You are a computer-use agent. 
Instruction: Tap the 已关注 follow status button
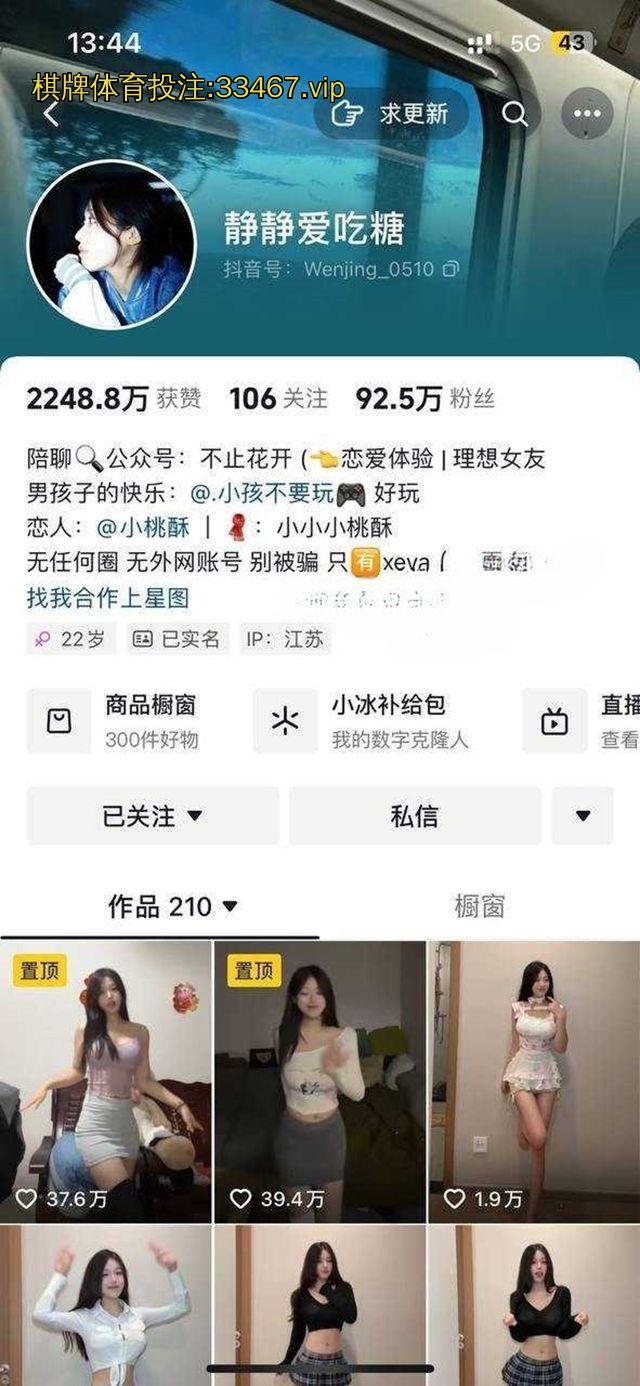[x=152, y=816]
